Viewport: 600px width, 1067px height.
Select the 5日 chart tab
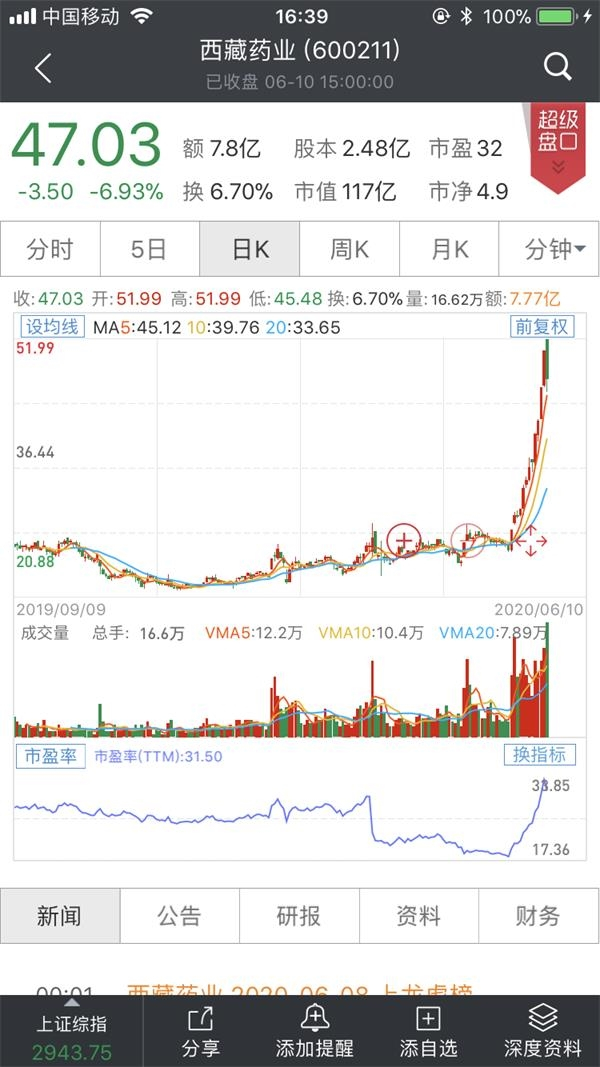tap(149, 249)
